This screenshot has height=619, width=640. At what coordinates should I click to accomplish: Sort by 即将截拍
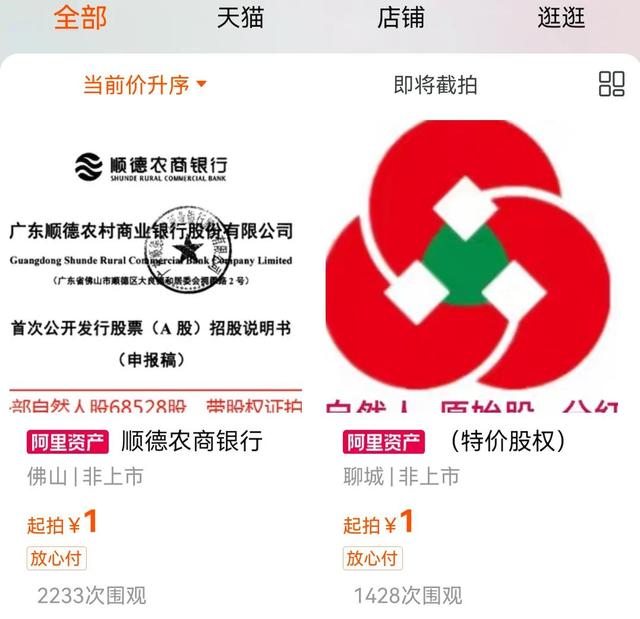tap(436, 85)
